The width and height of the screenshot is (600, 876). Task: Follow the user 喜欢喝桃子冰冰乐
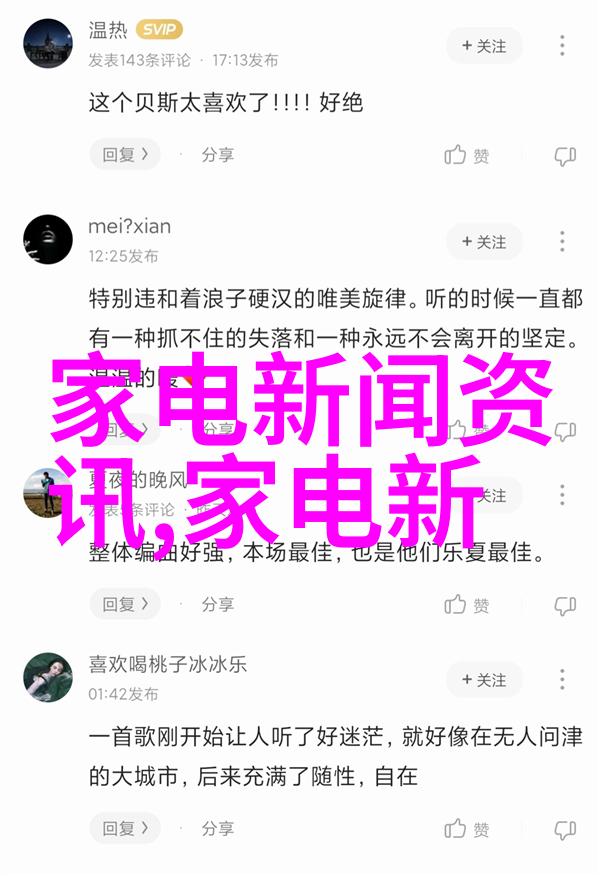484,680
